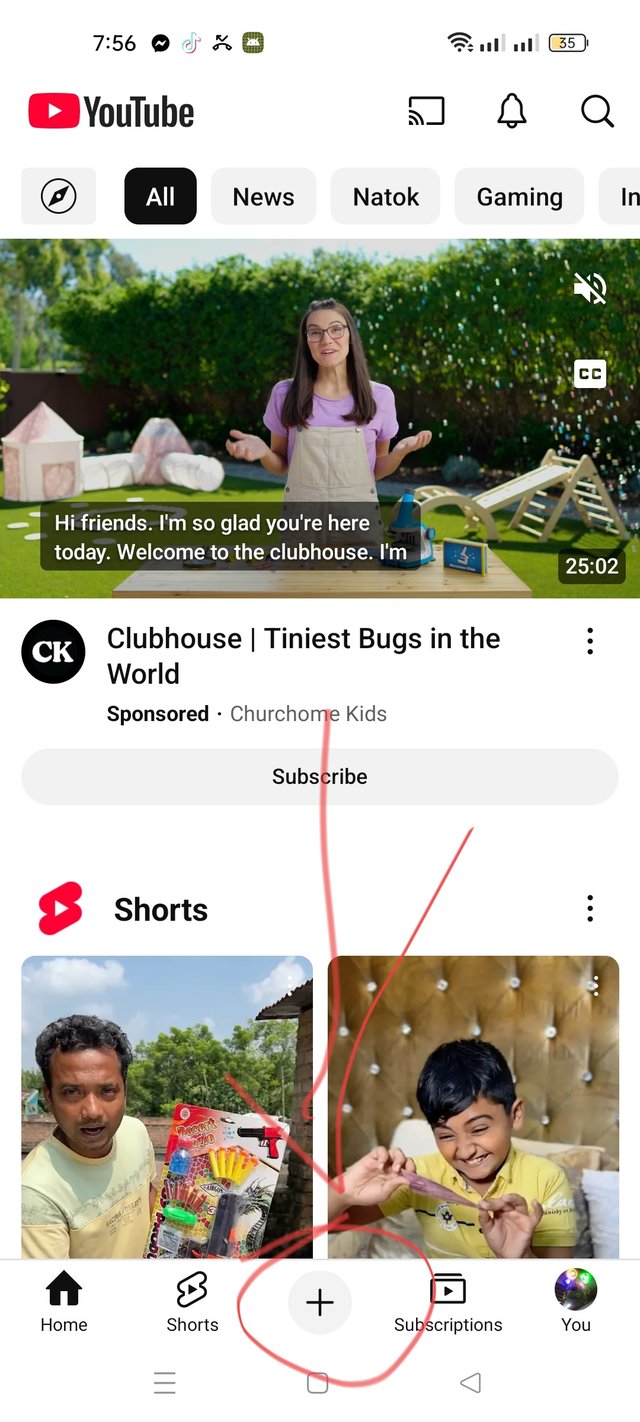This screenshot has height=1422, width=640.
Task: Unmute the Clubhouse video preview
Action: (590, 289)
